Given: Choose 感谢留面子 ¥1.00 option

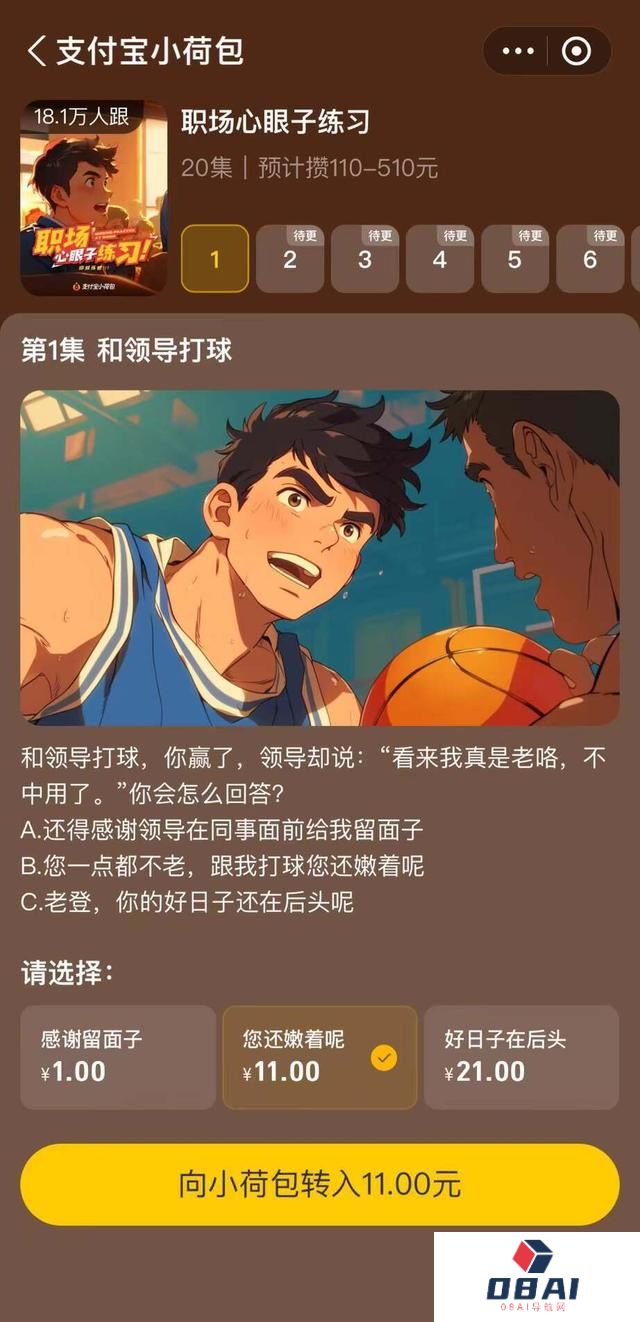Looking at the screenshot, I should coord(118,1057).
